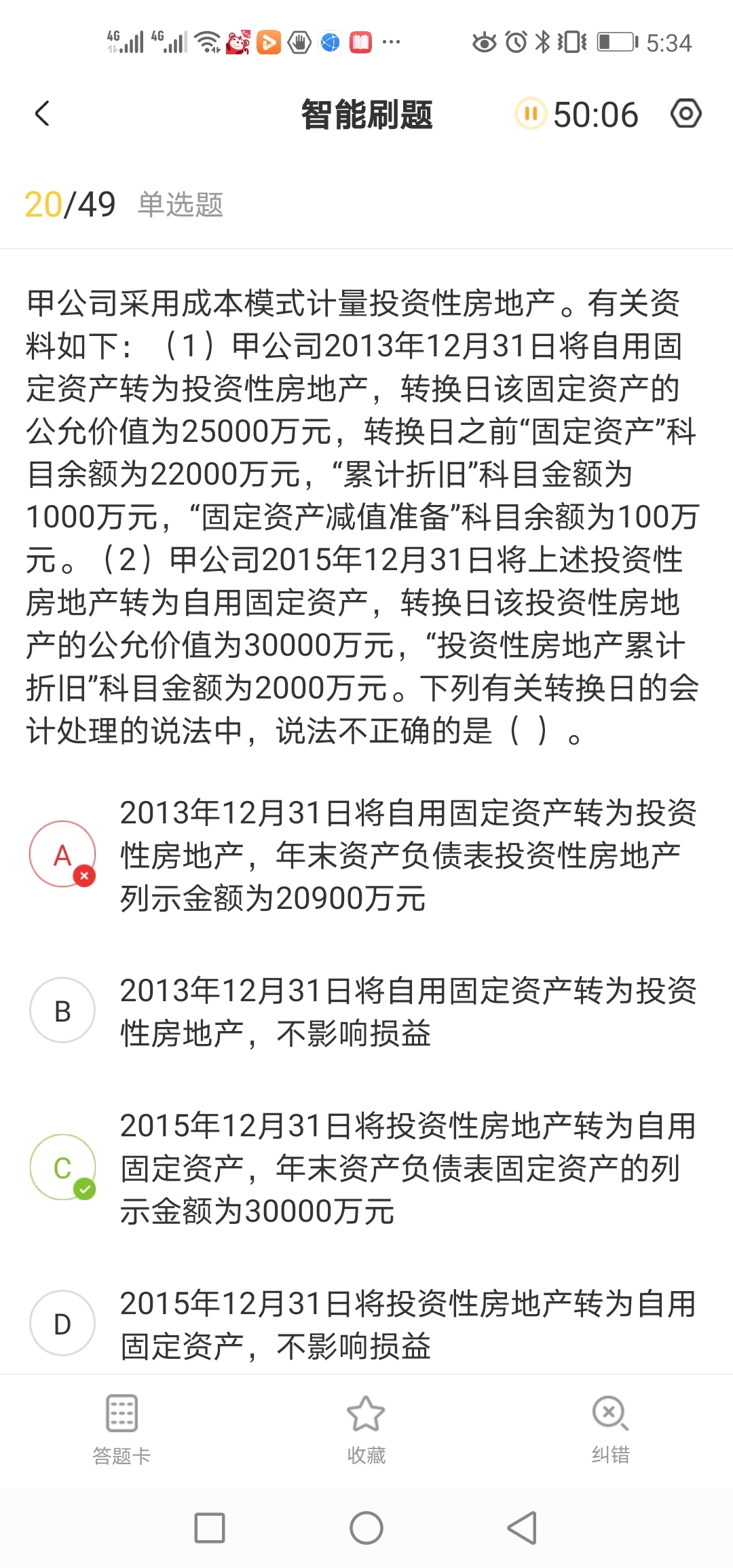This screenshot has height=1568, width=733.
Task: Choose answer option B
Action: pyautogui.click(x=62, y=1011)
